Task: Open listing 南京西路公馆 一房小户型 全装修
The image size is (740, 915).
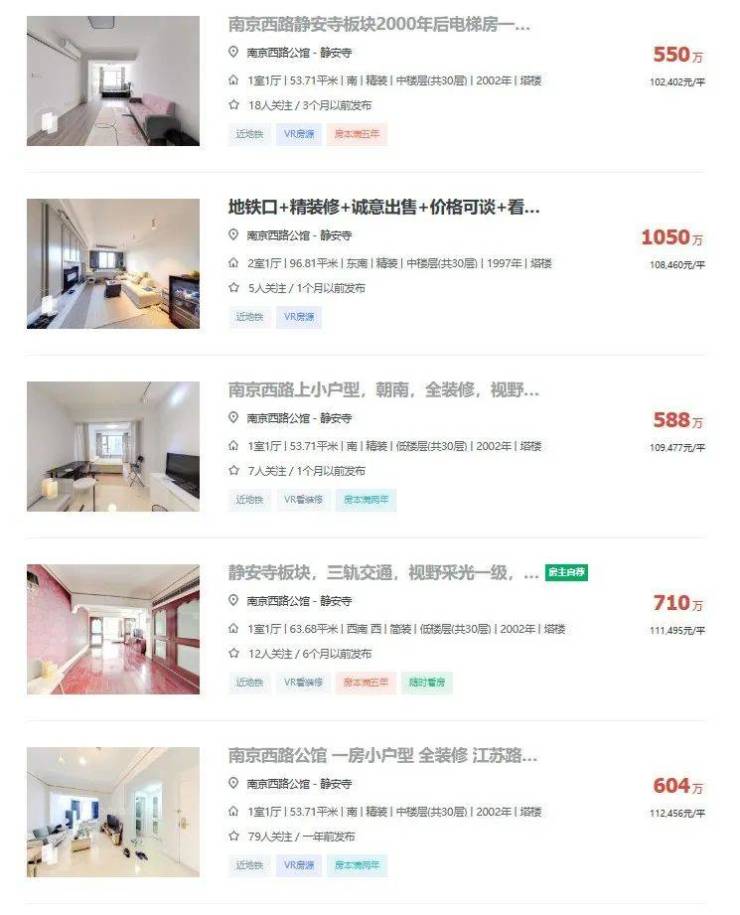Action: coord(384,755)
